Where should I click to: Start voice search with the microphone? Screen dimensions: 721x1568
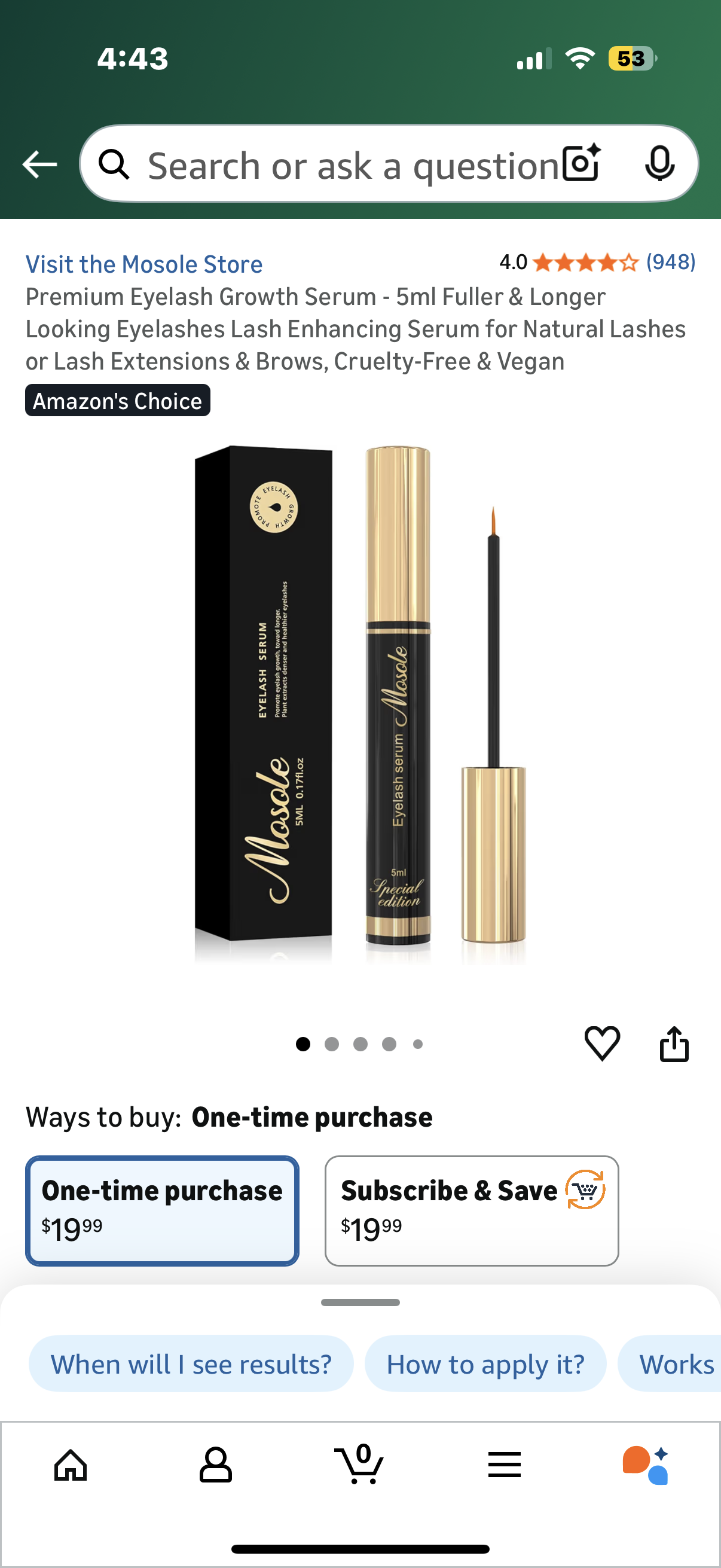(659, 164)
